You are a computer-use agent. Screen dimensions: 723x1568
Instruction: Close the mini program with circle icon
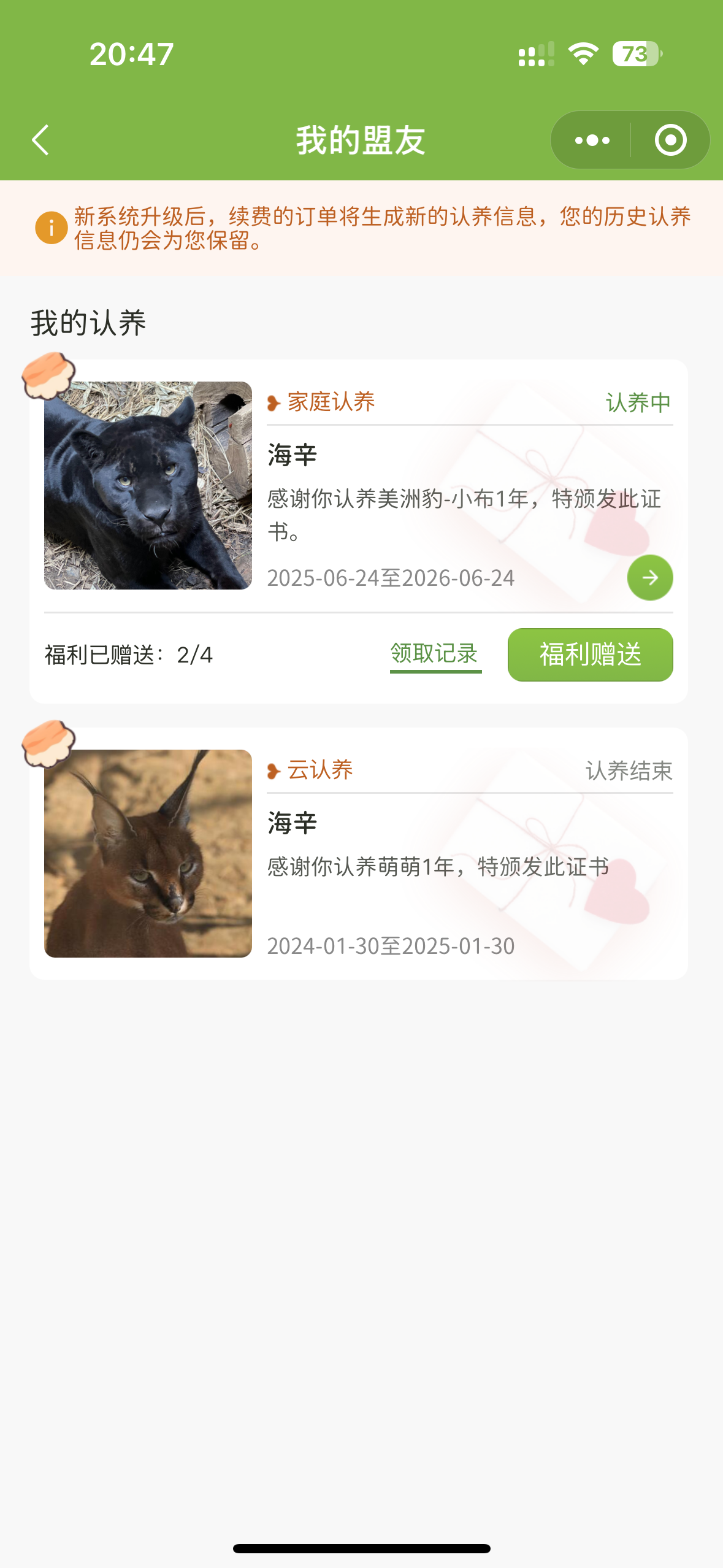point(670,140)
